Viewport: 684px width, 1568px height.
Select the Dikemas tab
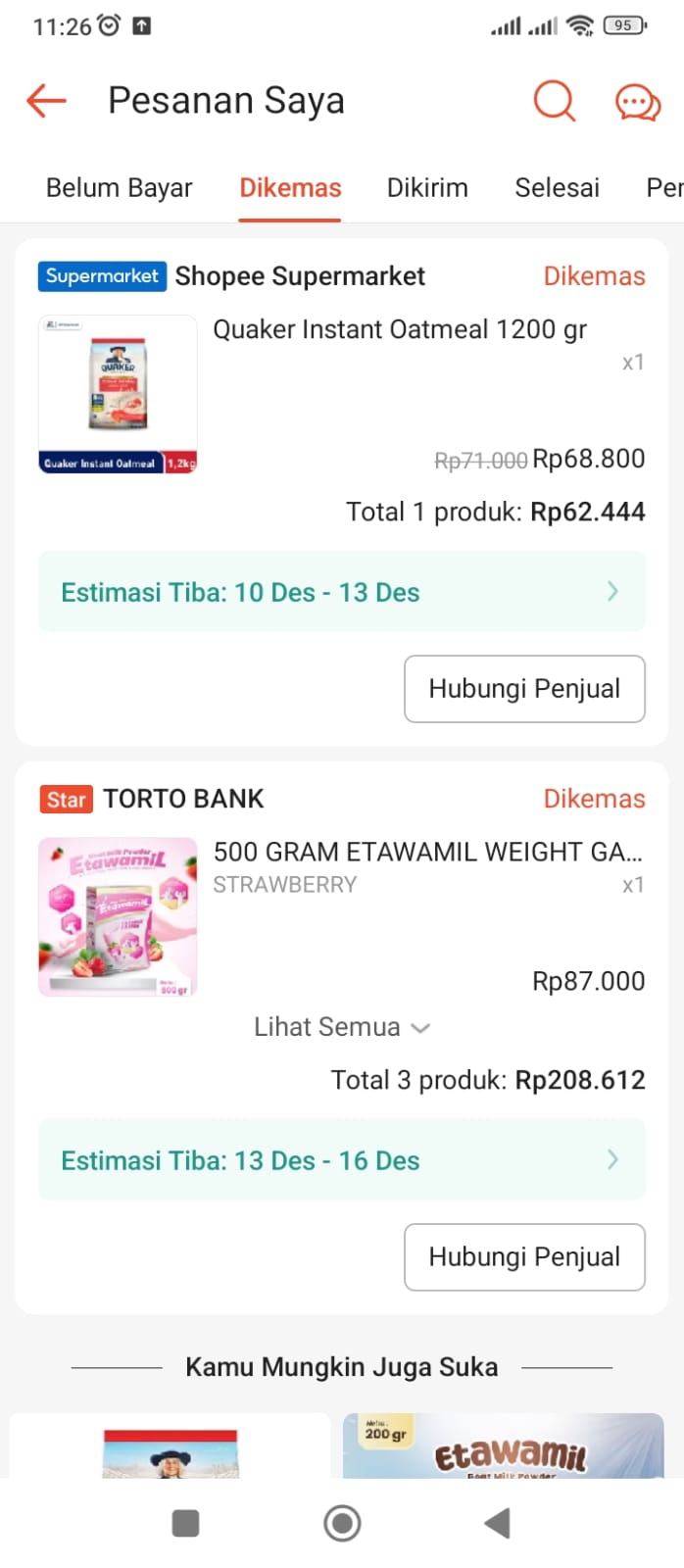pos(290,187)
